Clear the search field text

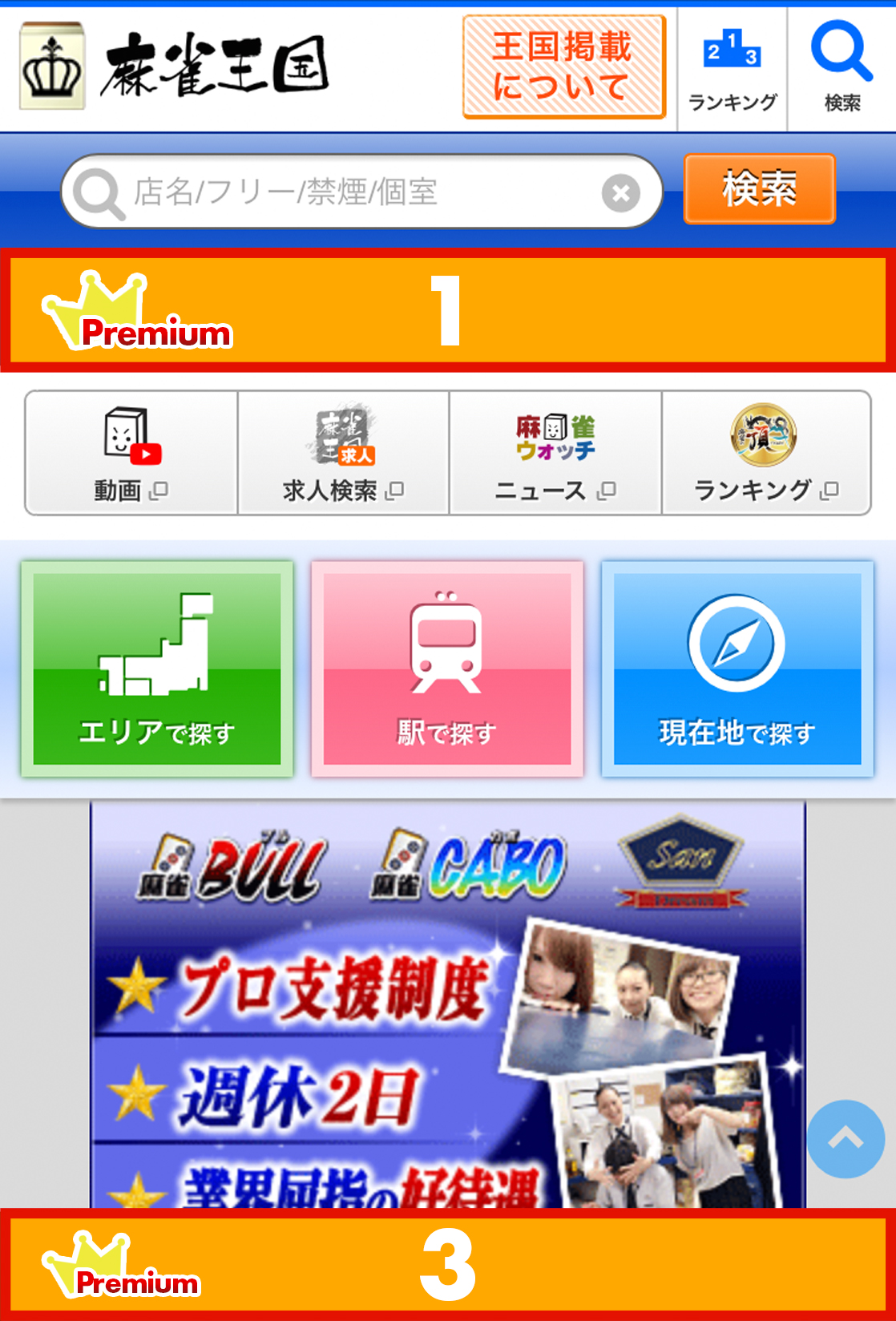621,193
